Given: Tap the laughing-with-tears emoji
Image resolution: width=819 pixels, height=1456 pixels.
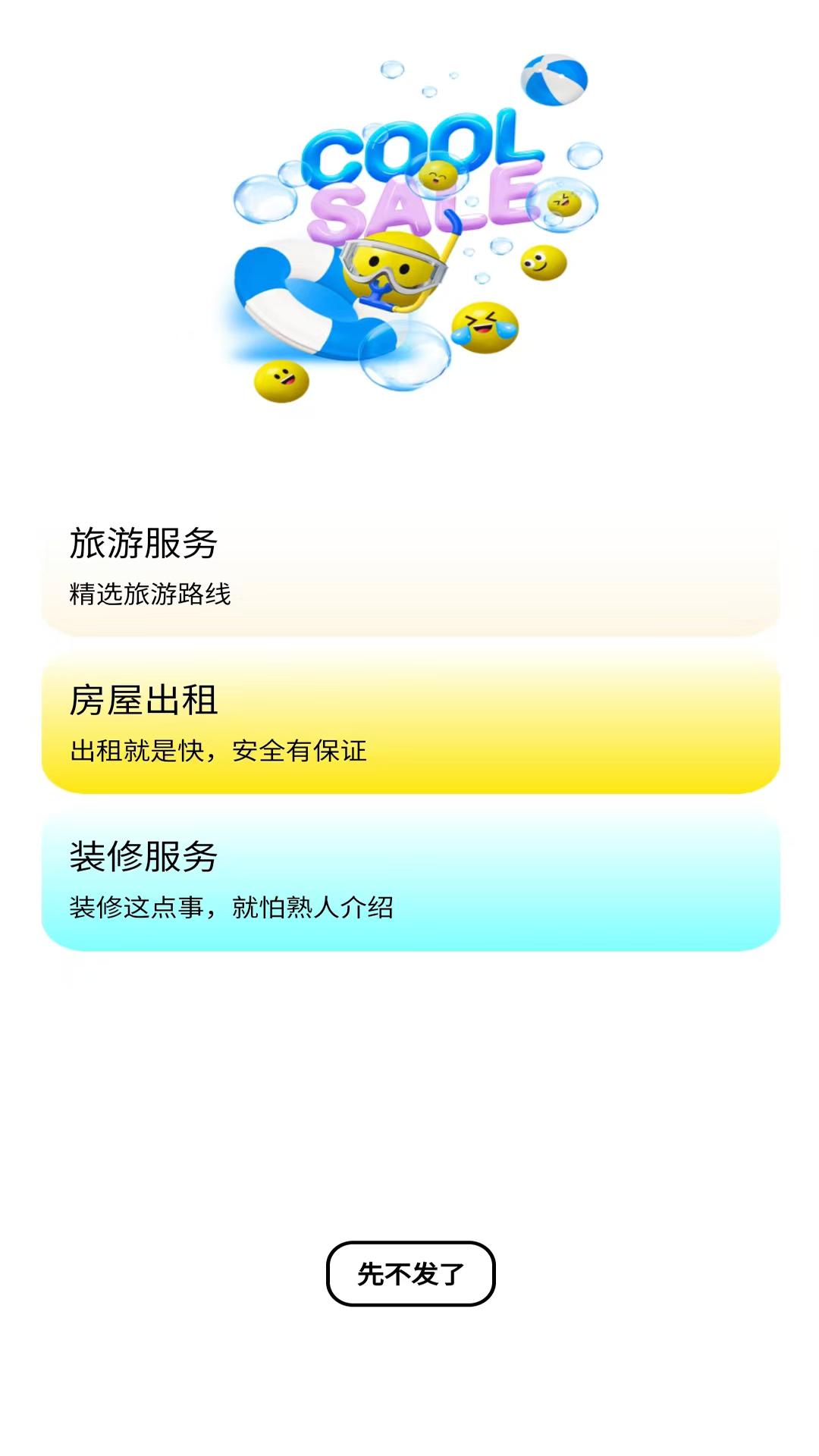Looking at the screenshot, I should pos(485,328).
